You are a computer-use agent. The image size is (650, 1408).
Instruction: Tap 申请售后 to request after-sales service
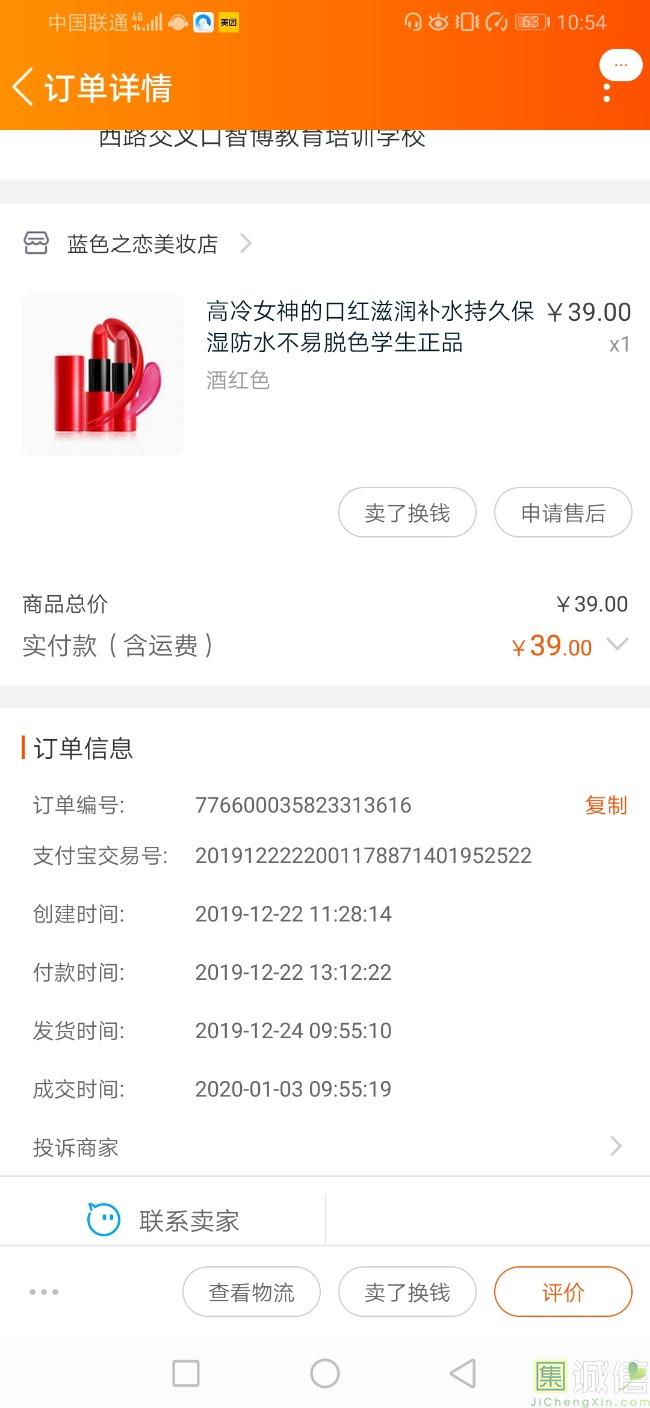(x=563, y=513)
